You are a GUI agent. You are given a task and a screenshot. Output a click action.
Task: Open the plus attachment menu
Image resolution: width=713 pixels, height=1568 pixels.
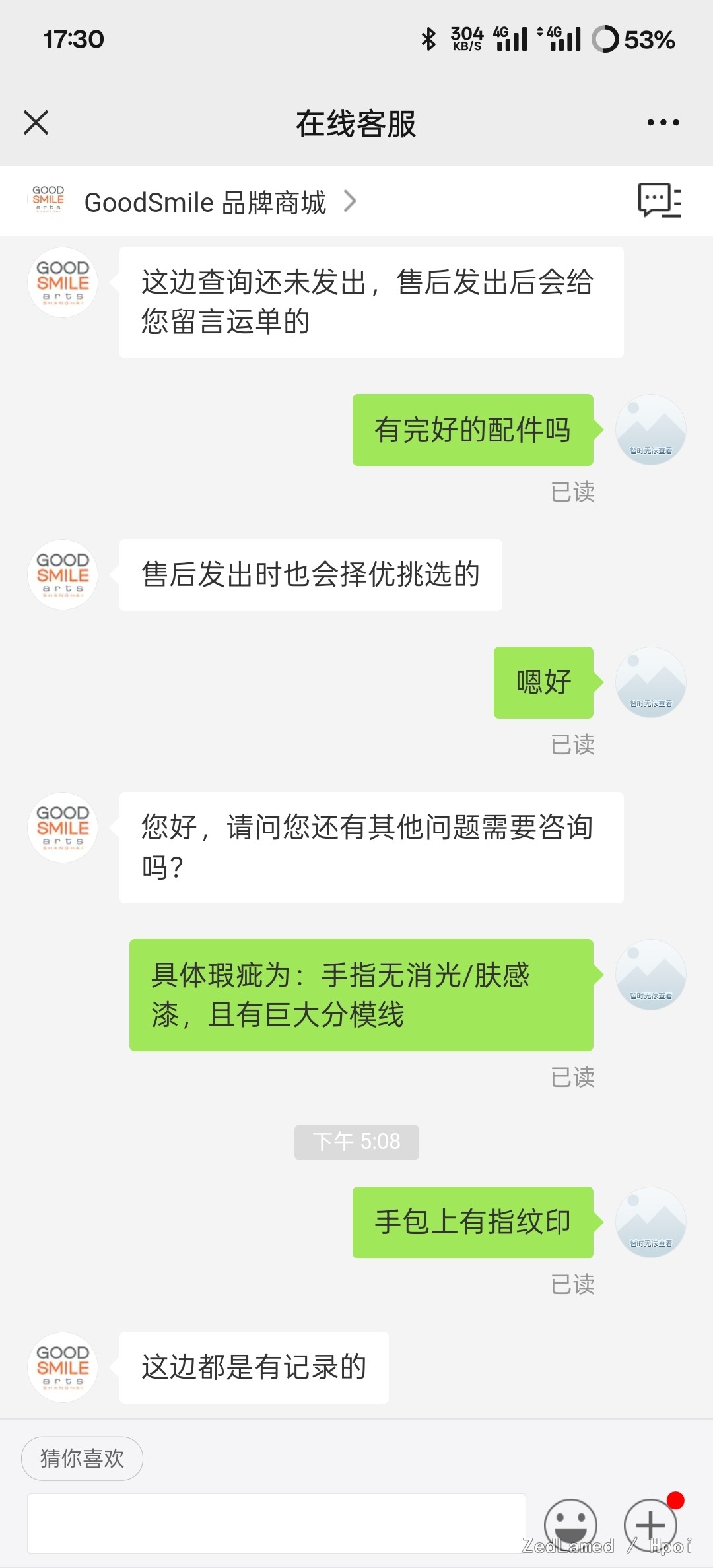pyautogui.click(x=651, y=1524)
